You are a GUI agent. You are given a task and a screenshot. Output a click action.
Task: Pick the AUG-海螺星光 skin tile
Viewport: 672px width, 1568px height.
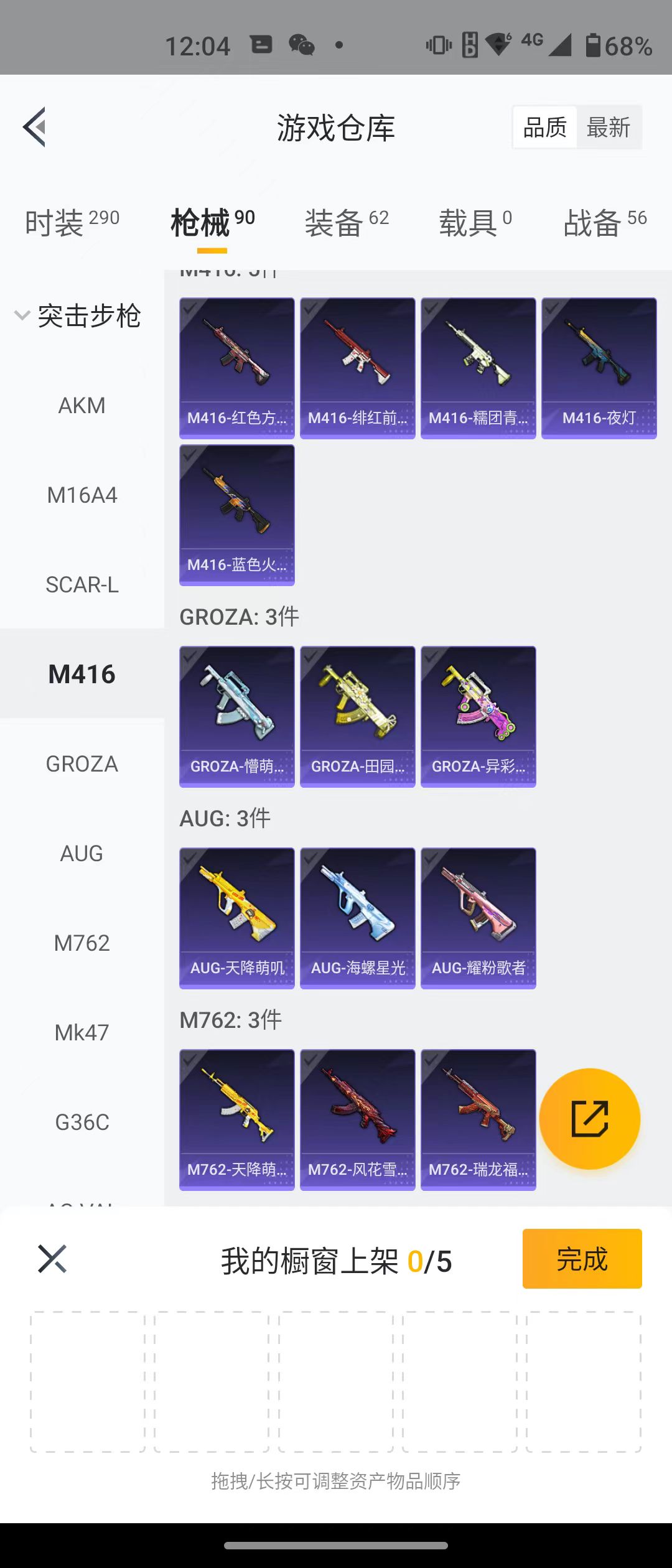357,918
